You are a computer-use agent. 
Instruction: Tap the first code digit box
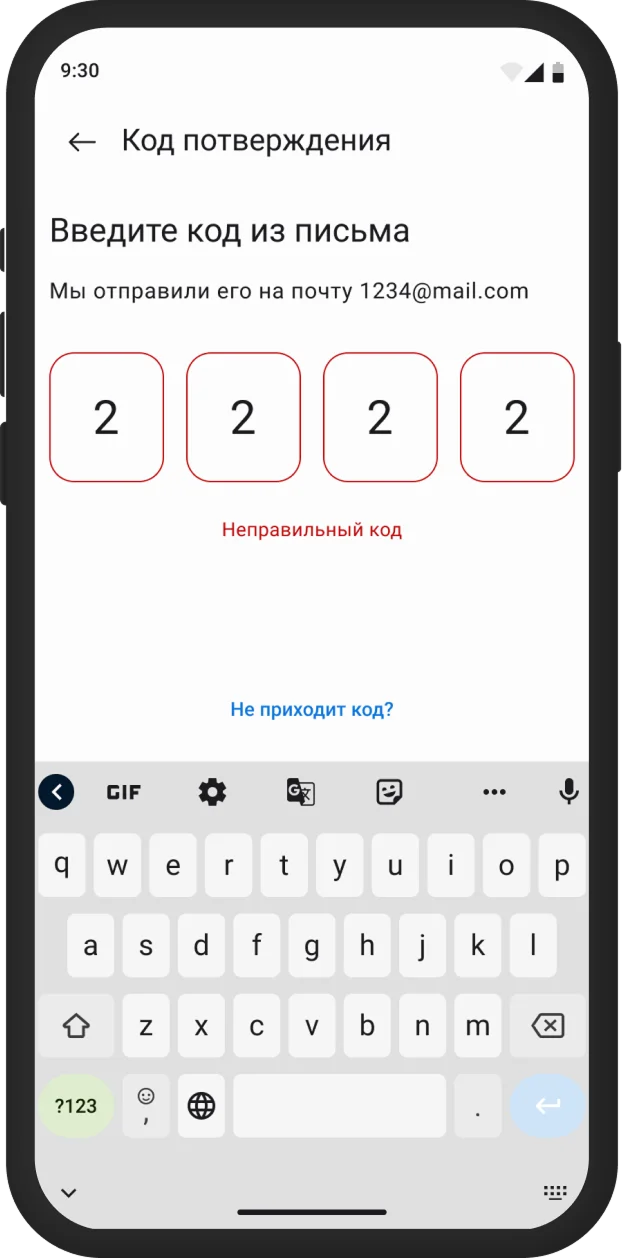pos(107,417)
